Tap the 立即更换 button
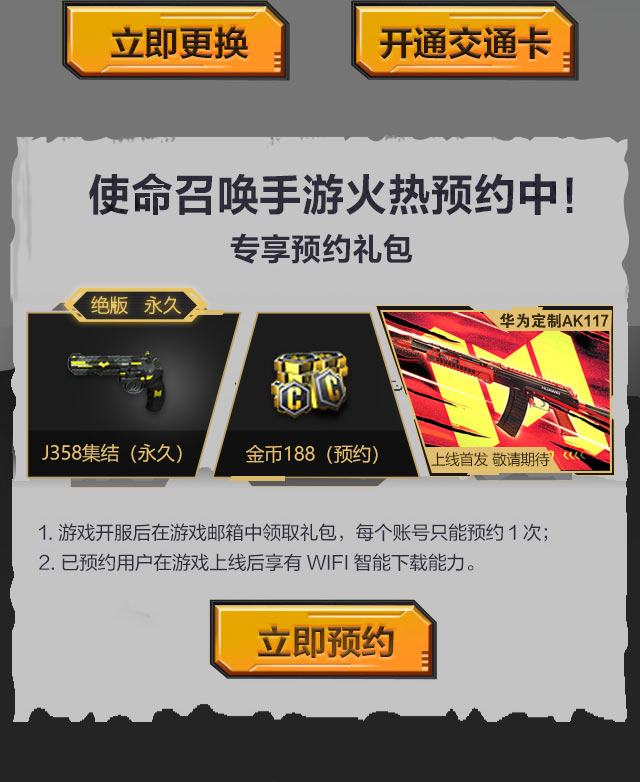Screen dimensions: 640x782 tap(177, 44)
